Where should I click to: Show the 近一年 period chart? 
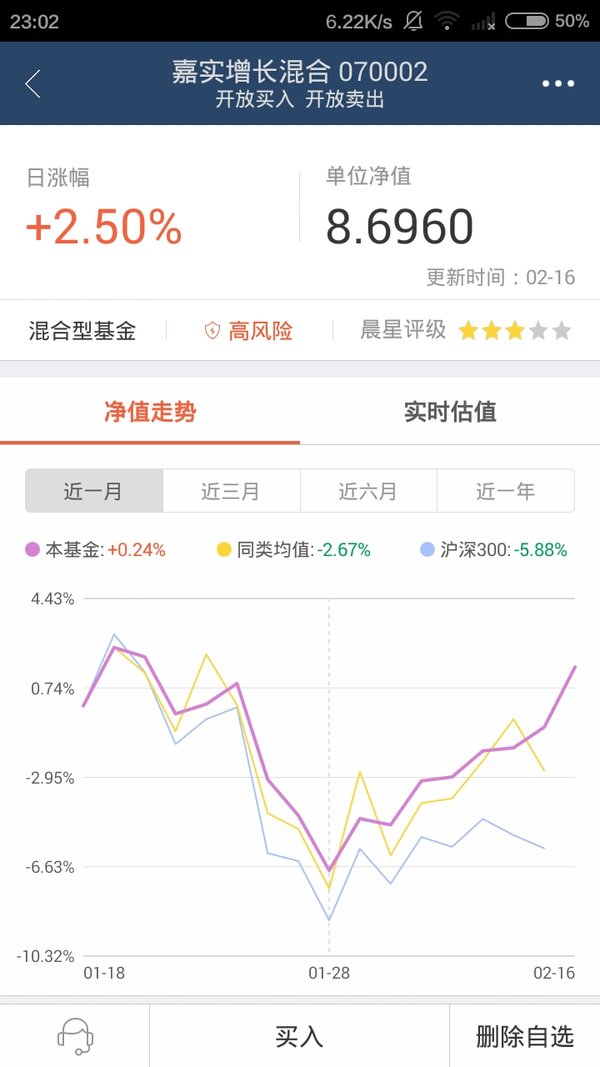505,491
